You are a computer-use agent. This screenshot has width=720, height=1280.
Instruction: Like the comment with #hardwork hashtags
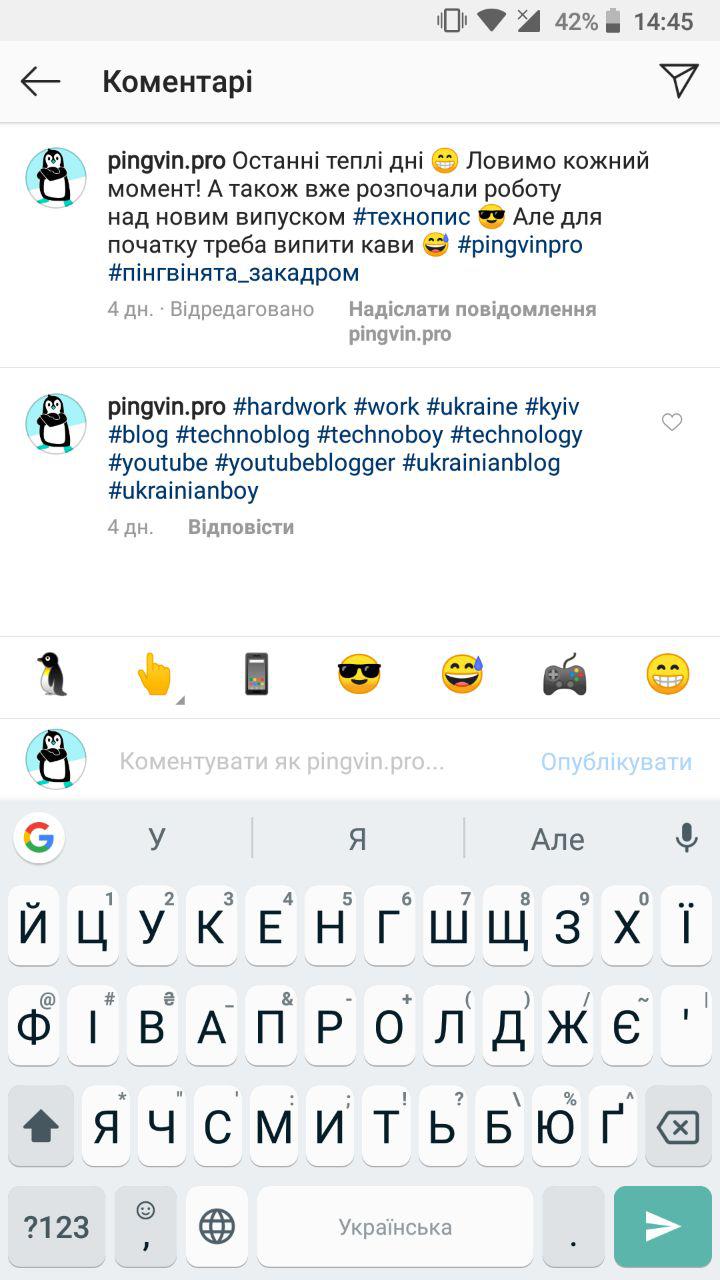click(672, 422)
